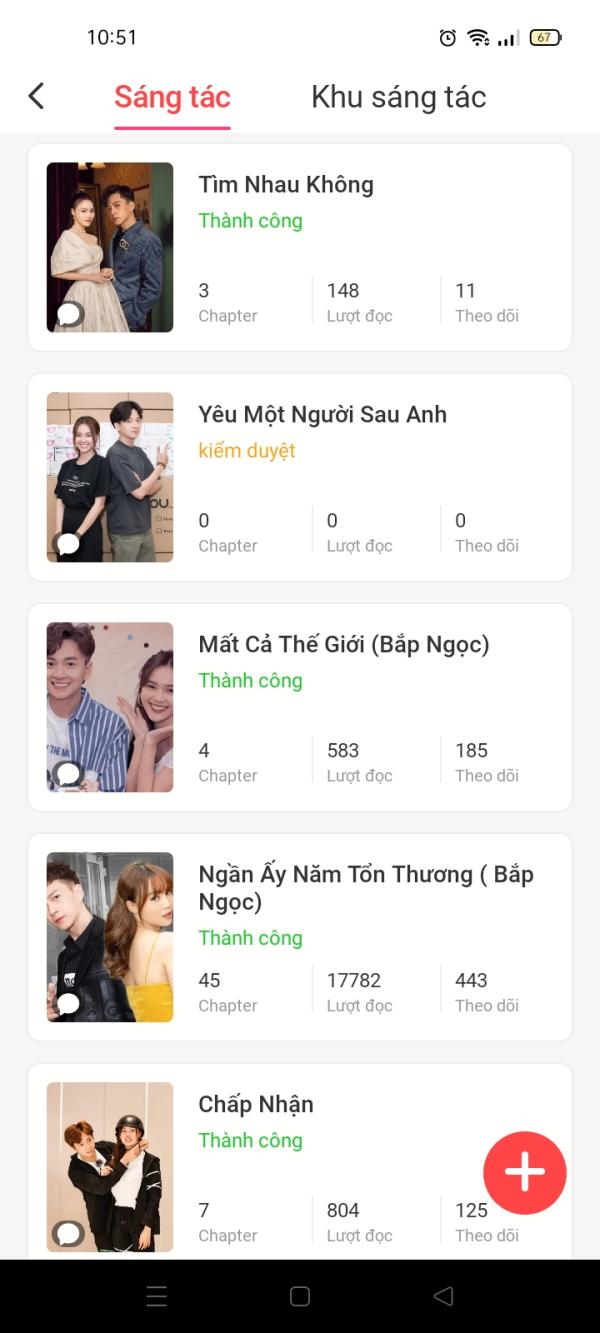Open the story Yêu Một Người Sau Anh

click(x=300, y=477)
